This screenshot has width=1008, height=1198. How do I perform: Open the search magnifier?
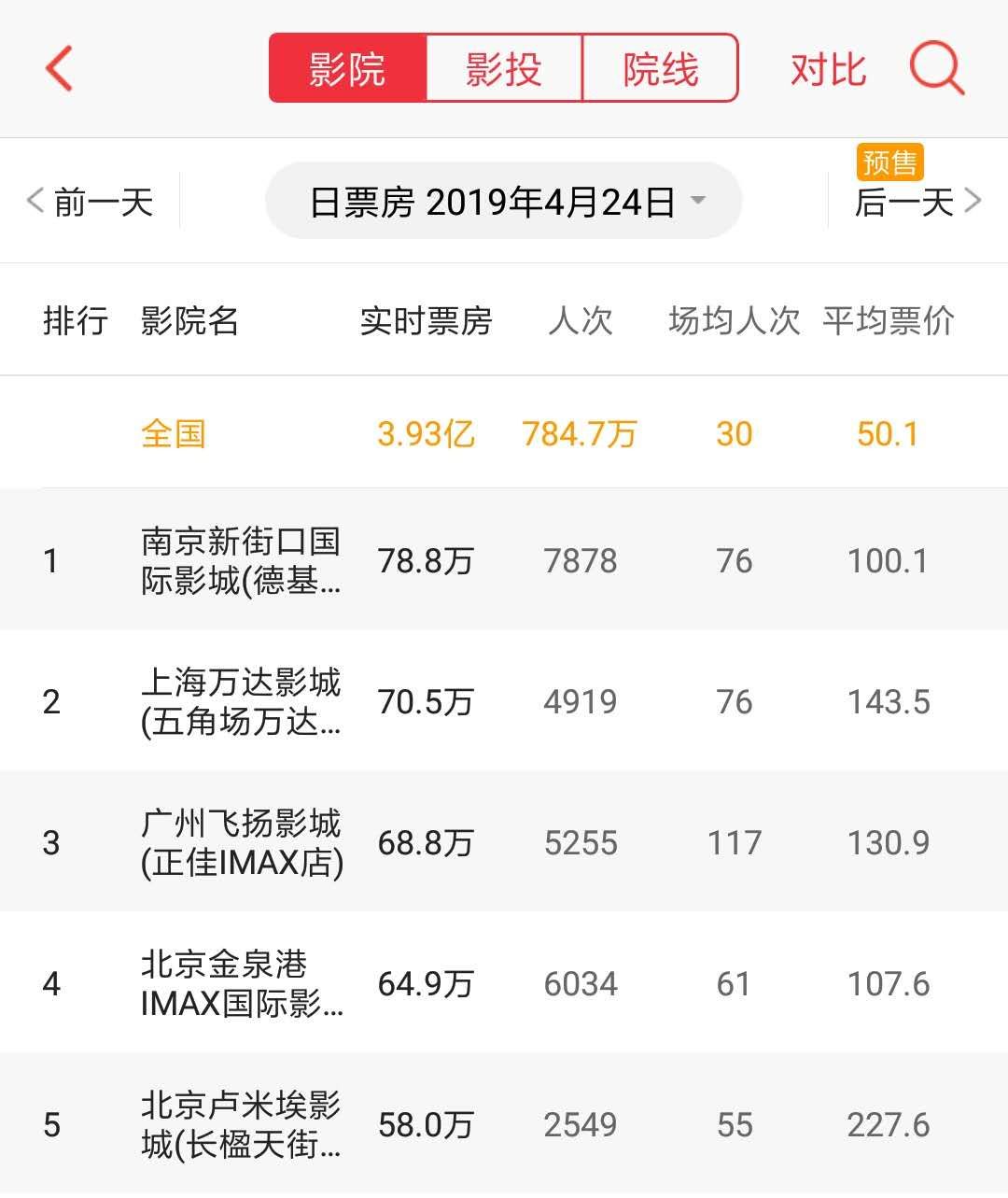tap(936, 69)
